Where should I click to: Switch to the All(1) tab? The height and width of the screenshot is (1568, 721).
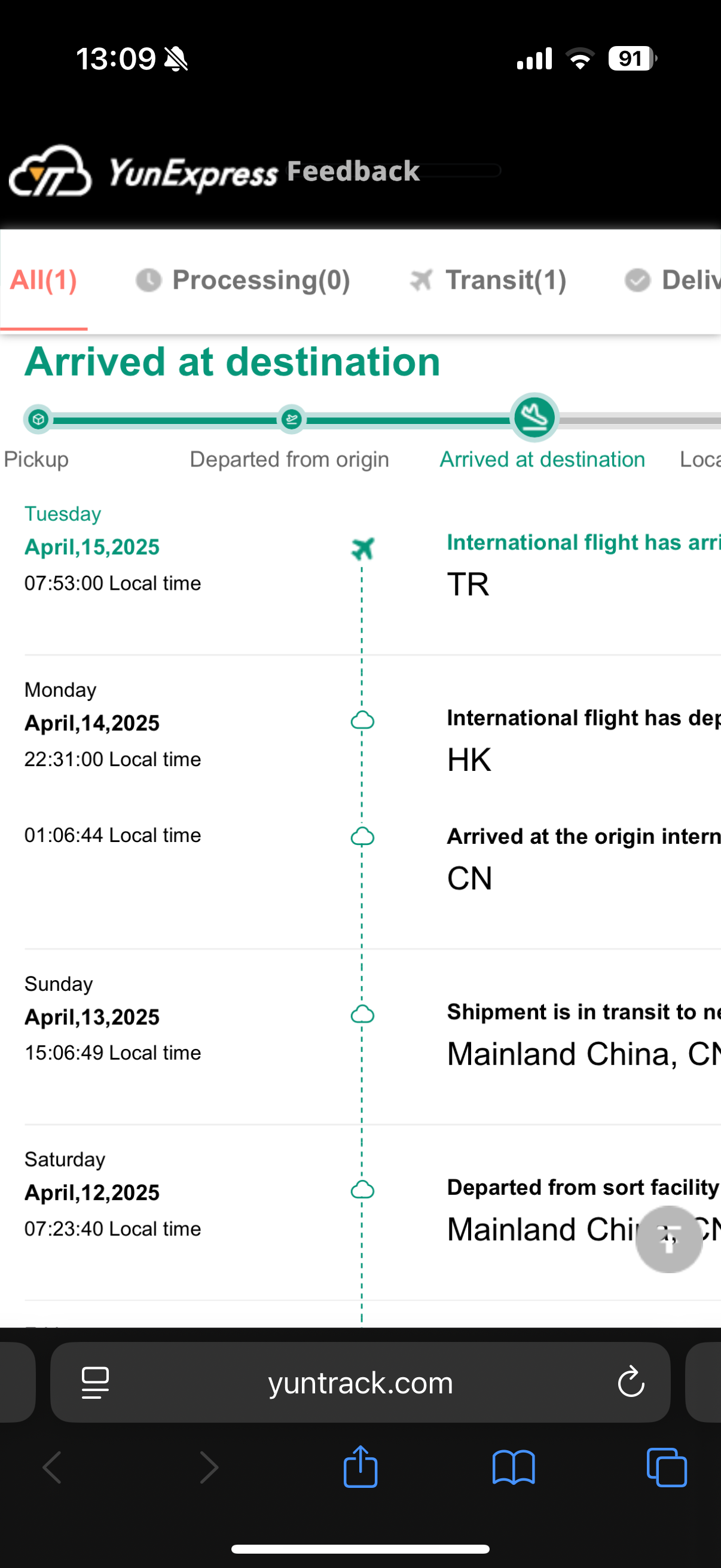pyautogui.click(x=44, y=280)
